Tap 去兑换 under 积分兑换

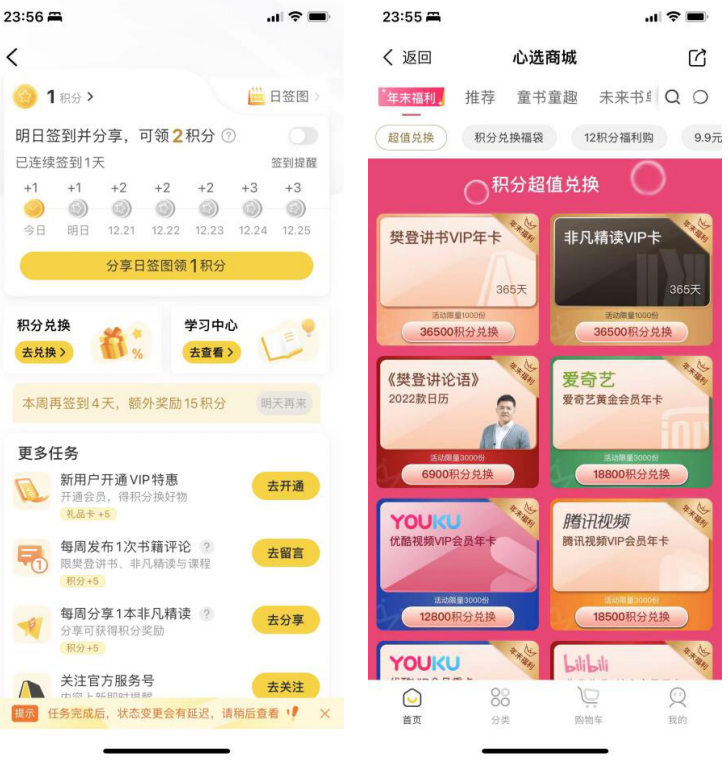point(45,352)
